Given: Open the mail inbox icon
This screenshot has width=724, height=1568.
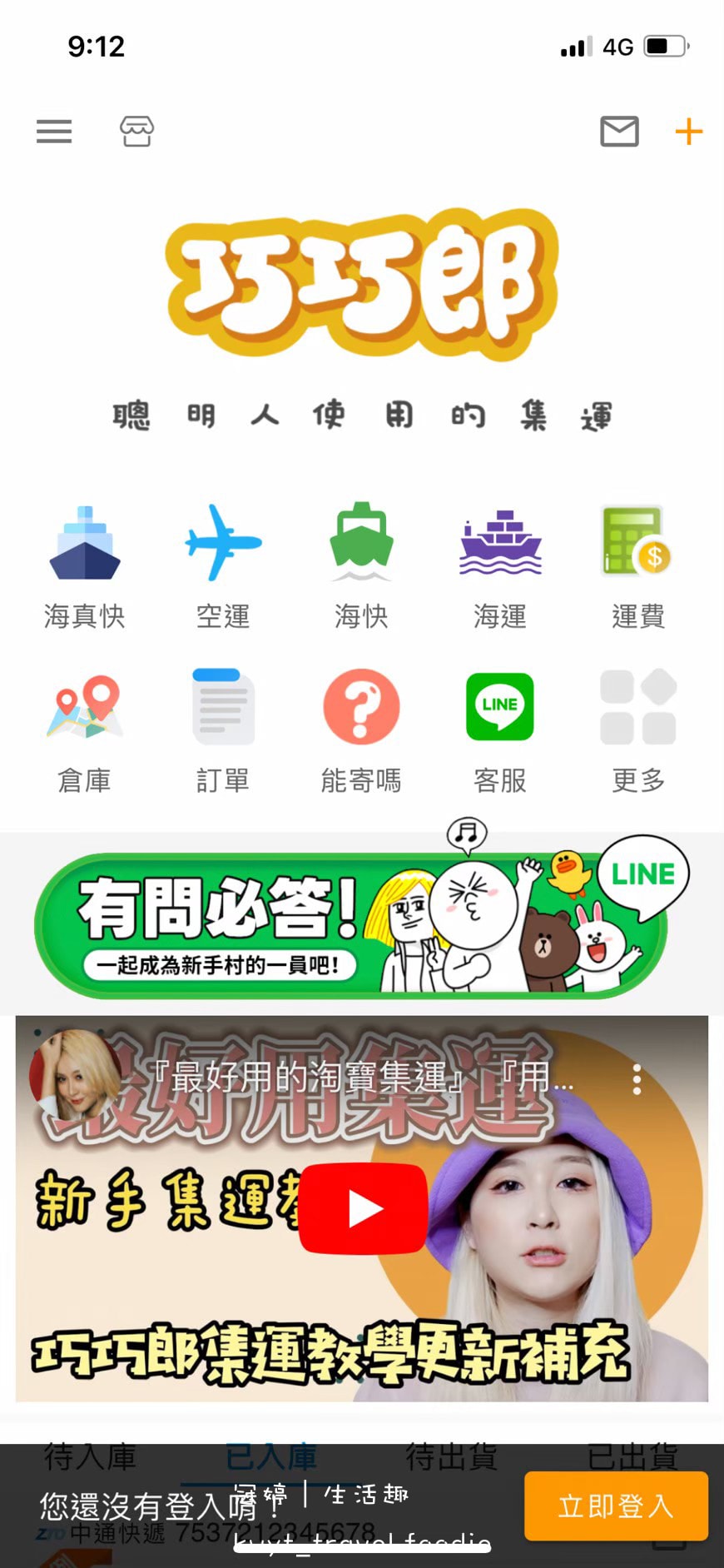Looking at the screenshot, I should pos(619,132).
